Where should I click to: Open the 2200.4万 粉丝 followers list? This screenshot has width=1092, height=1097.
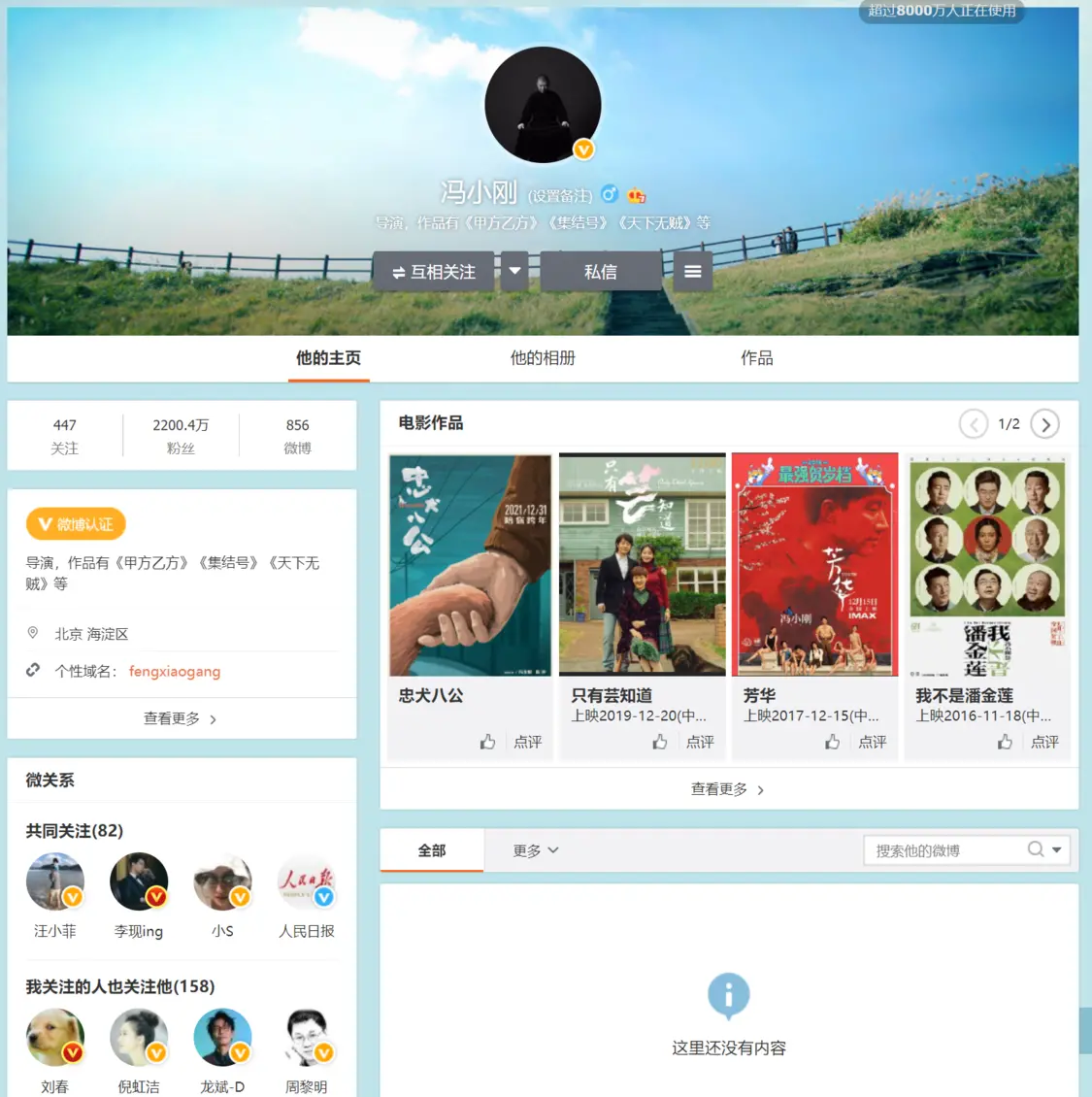[x=181, y=436]
